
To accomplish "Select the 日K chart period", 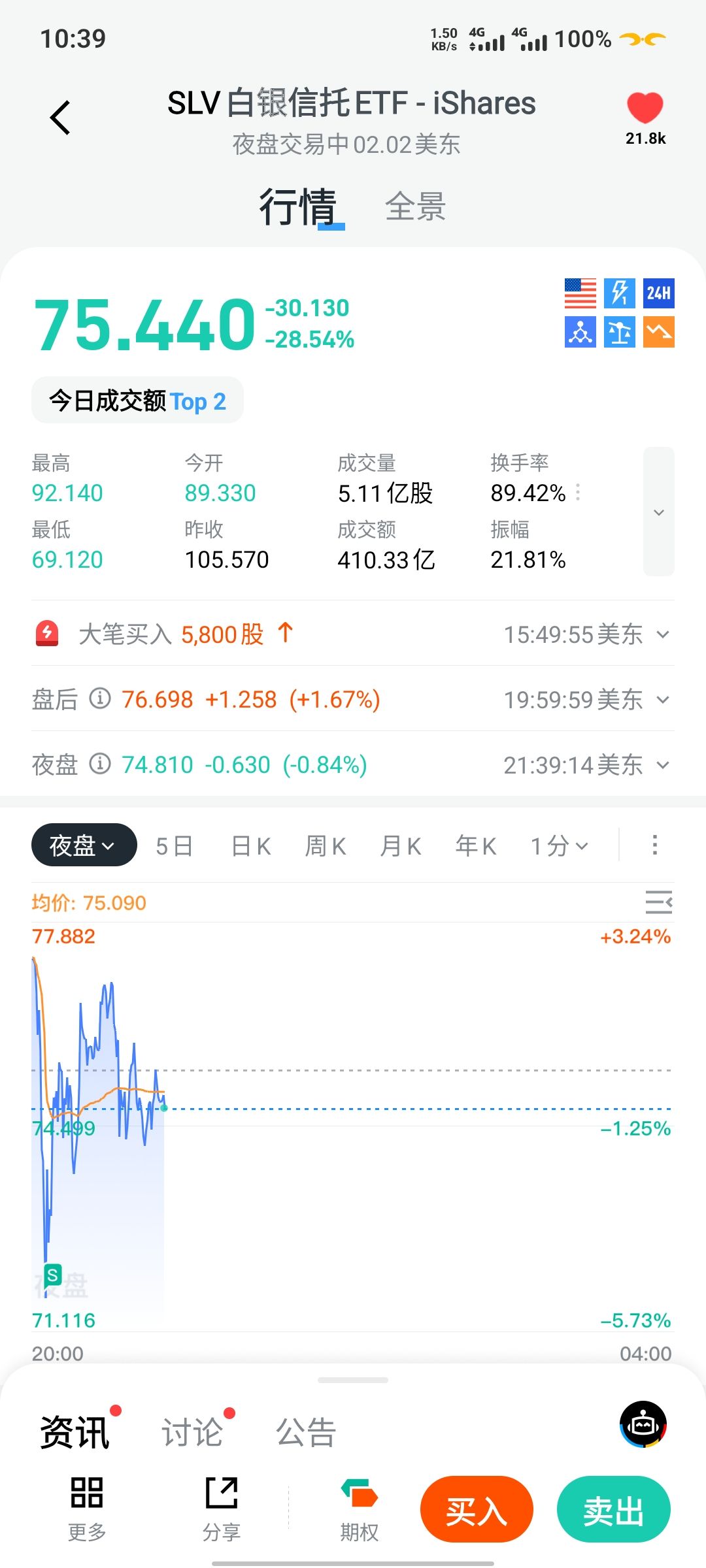I will (251, 846).
